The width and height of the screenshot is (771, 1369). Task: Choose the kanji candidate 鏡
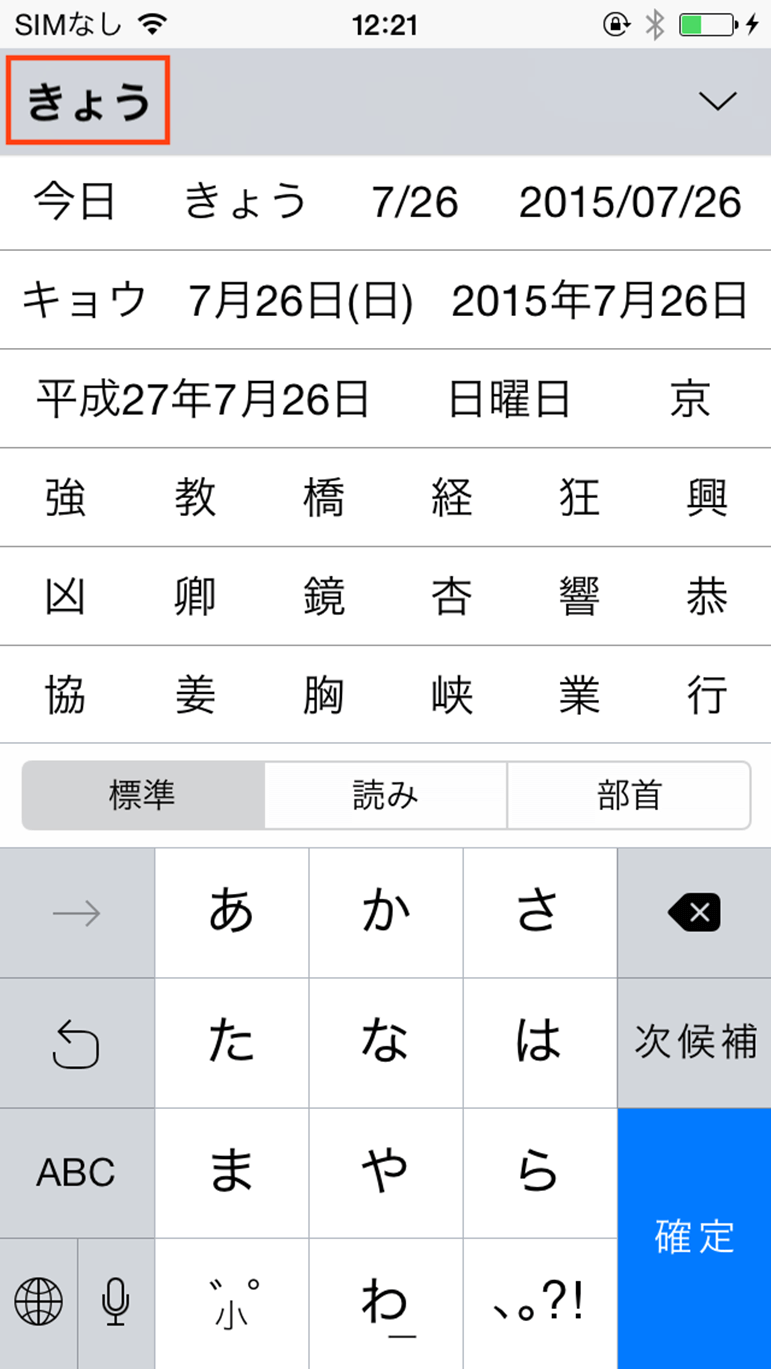click(x=323, y=596)
